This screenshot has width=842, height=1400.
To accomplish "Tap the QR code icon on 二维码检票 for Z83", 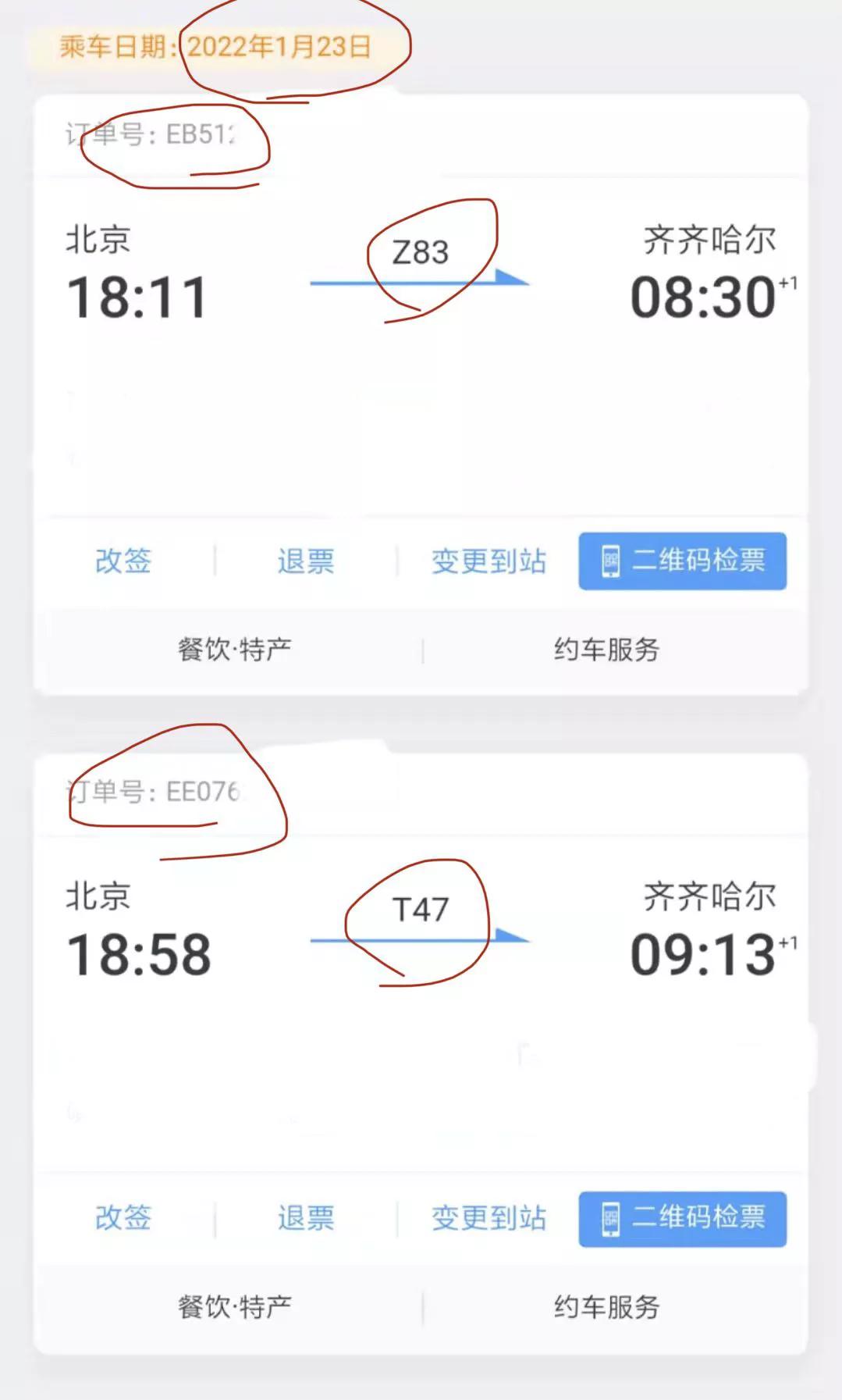I will [x=611, y=561].
